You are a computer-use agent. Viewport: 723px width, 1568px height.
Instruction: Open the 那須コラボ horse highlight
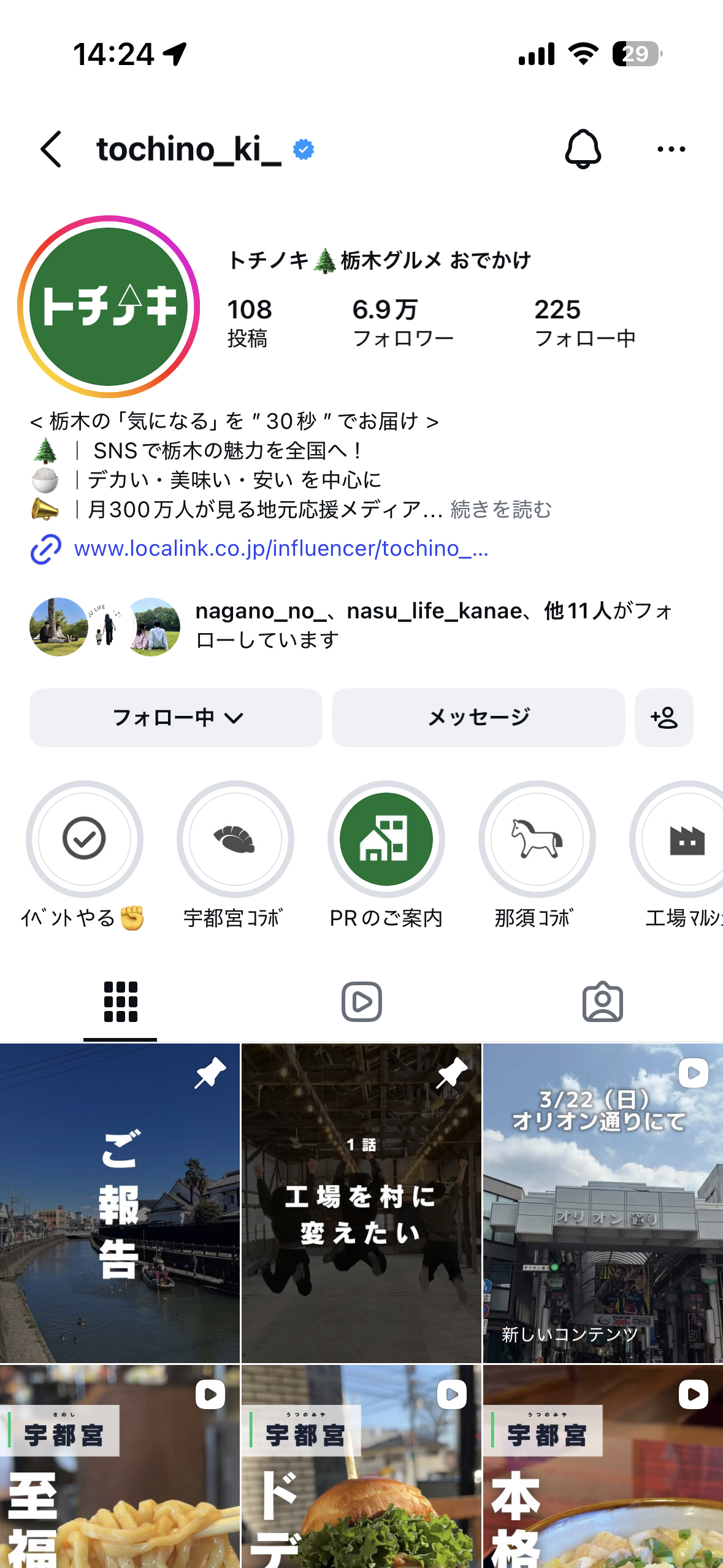click(x=537, y=842)
